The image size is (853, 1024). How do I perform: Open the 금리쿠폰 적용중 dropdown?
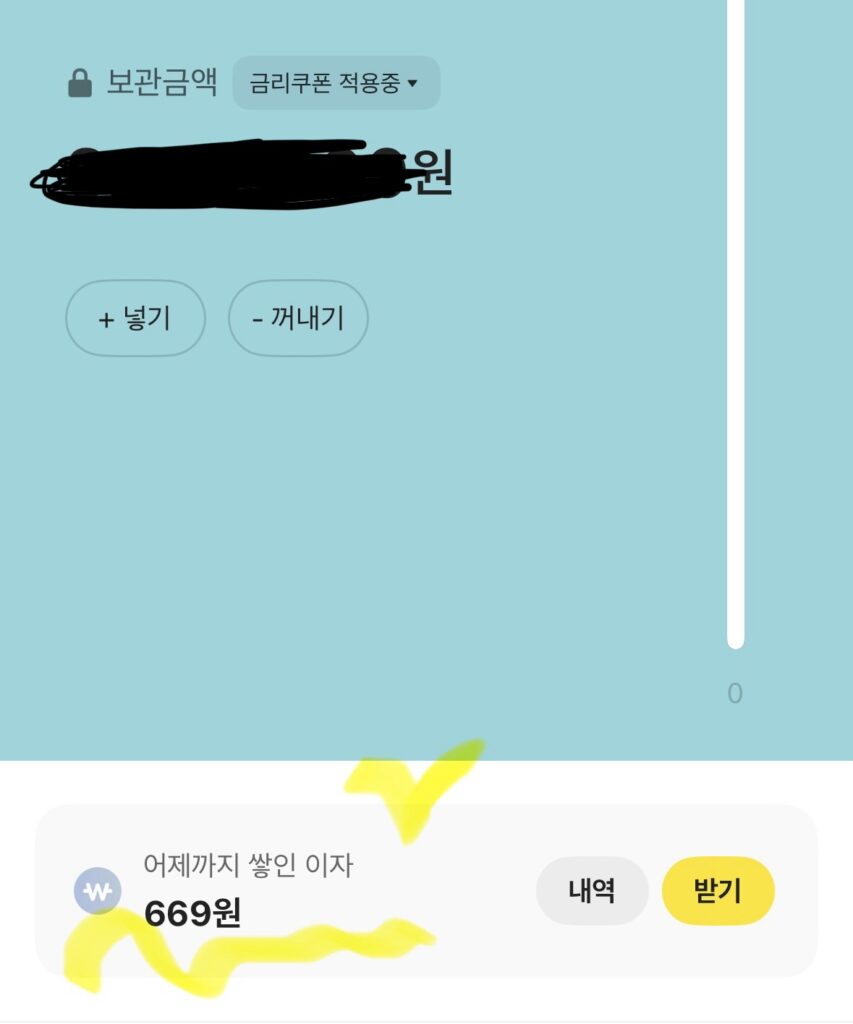[x=336, y=83]
